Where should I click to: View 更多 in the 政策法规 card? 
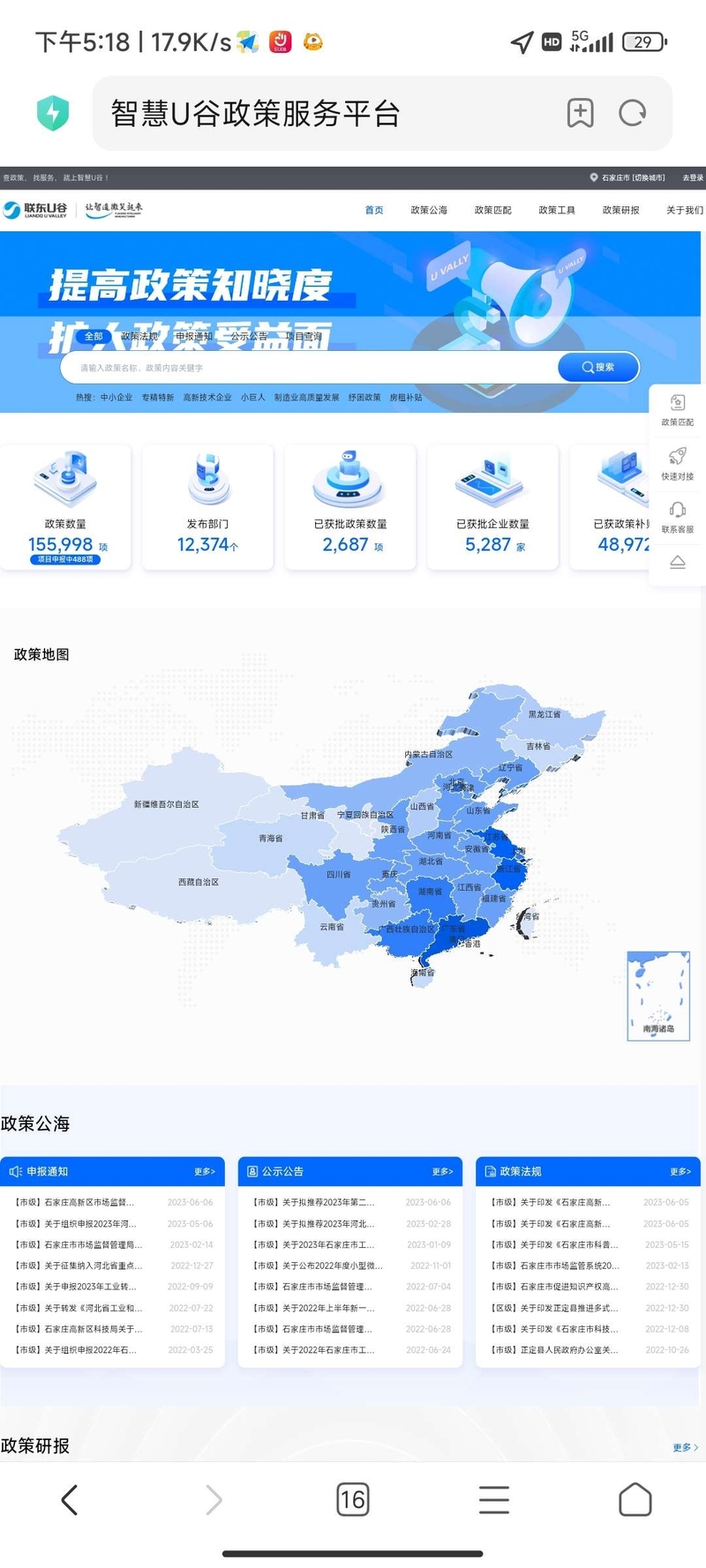(x=680, y=1171)
